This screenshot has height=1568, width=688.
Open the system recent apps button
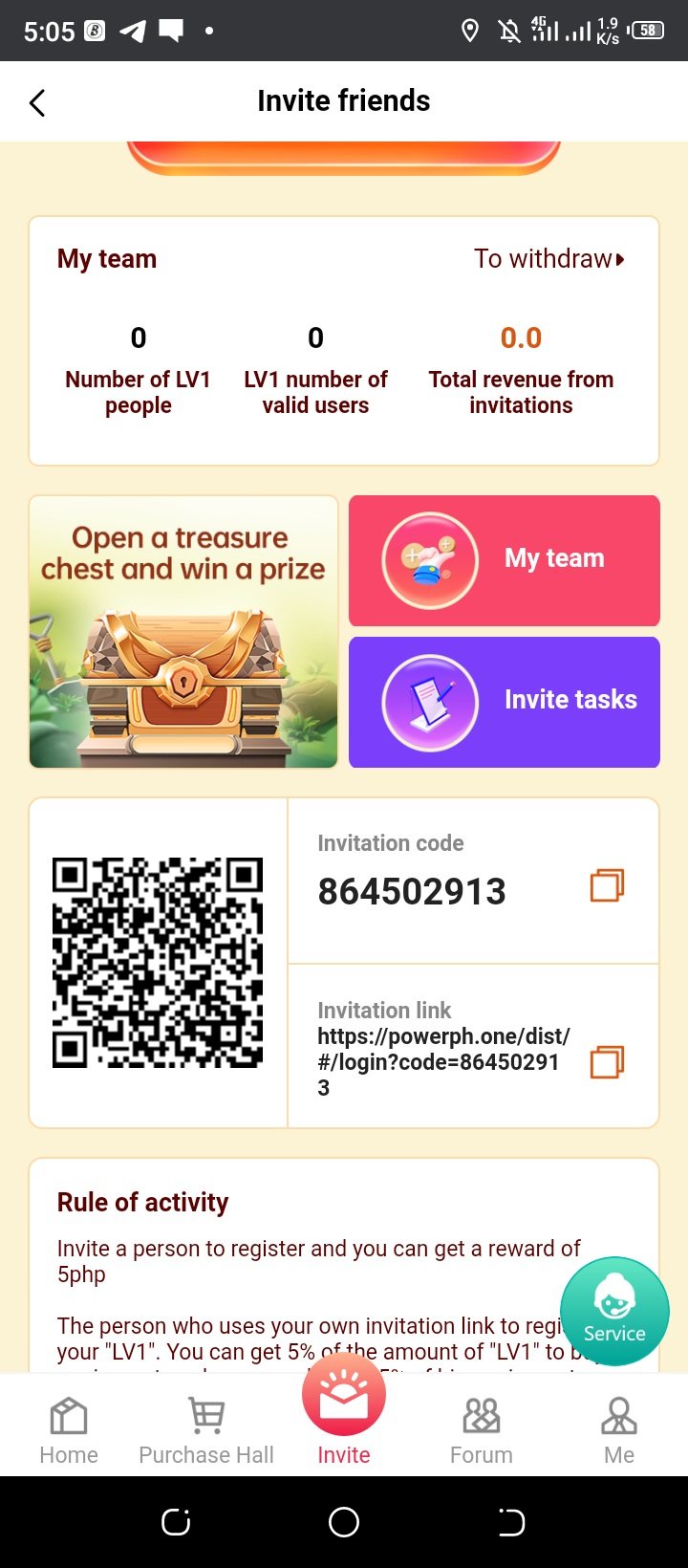176,1522
